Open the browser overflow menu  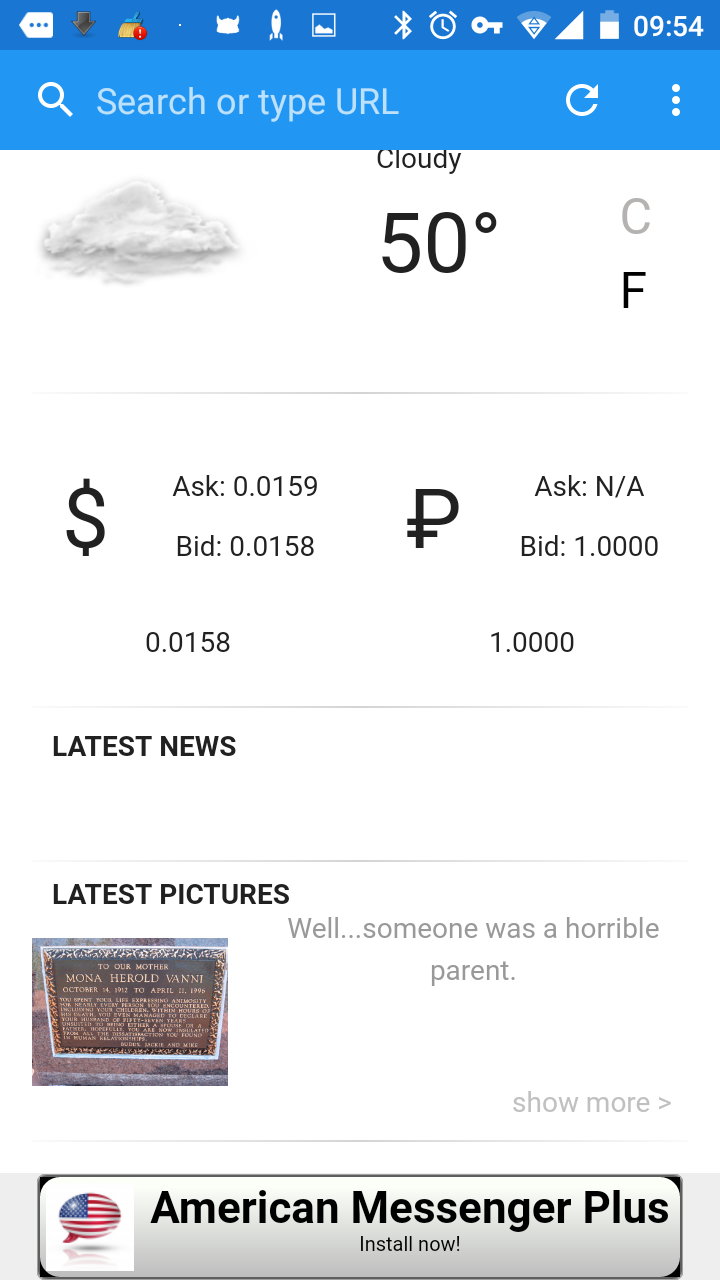pyautogui.click(x=676, y=100)
